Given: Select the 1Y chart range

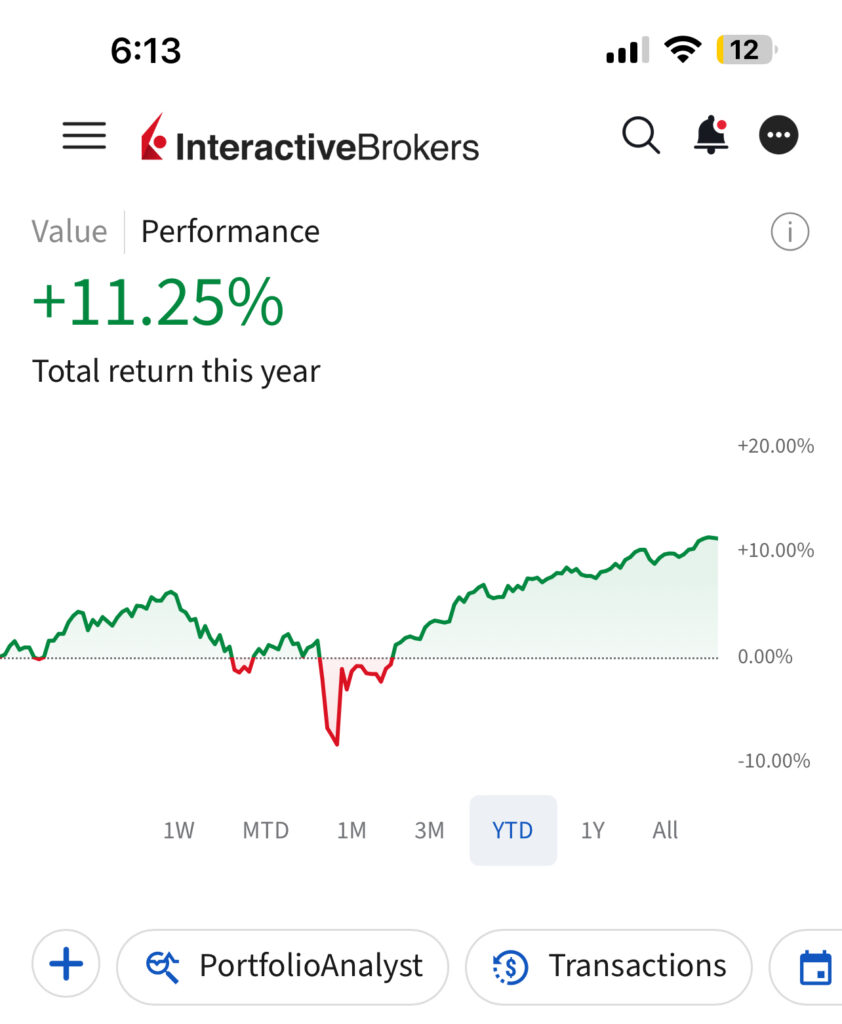Looking at the screenshot, I should (x=592, y=830).
